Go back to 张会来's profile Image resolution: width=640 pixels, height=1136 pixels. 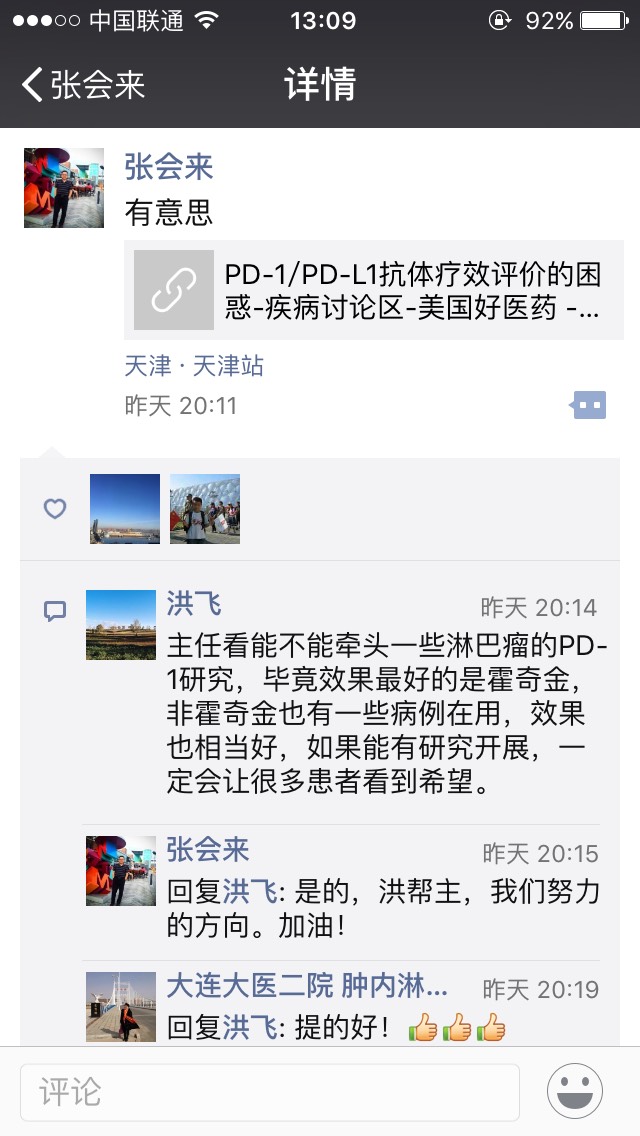click(x=84, y=85)
